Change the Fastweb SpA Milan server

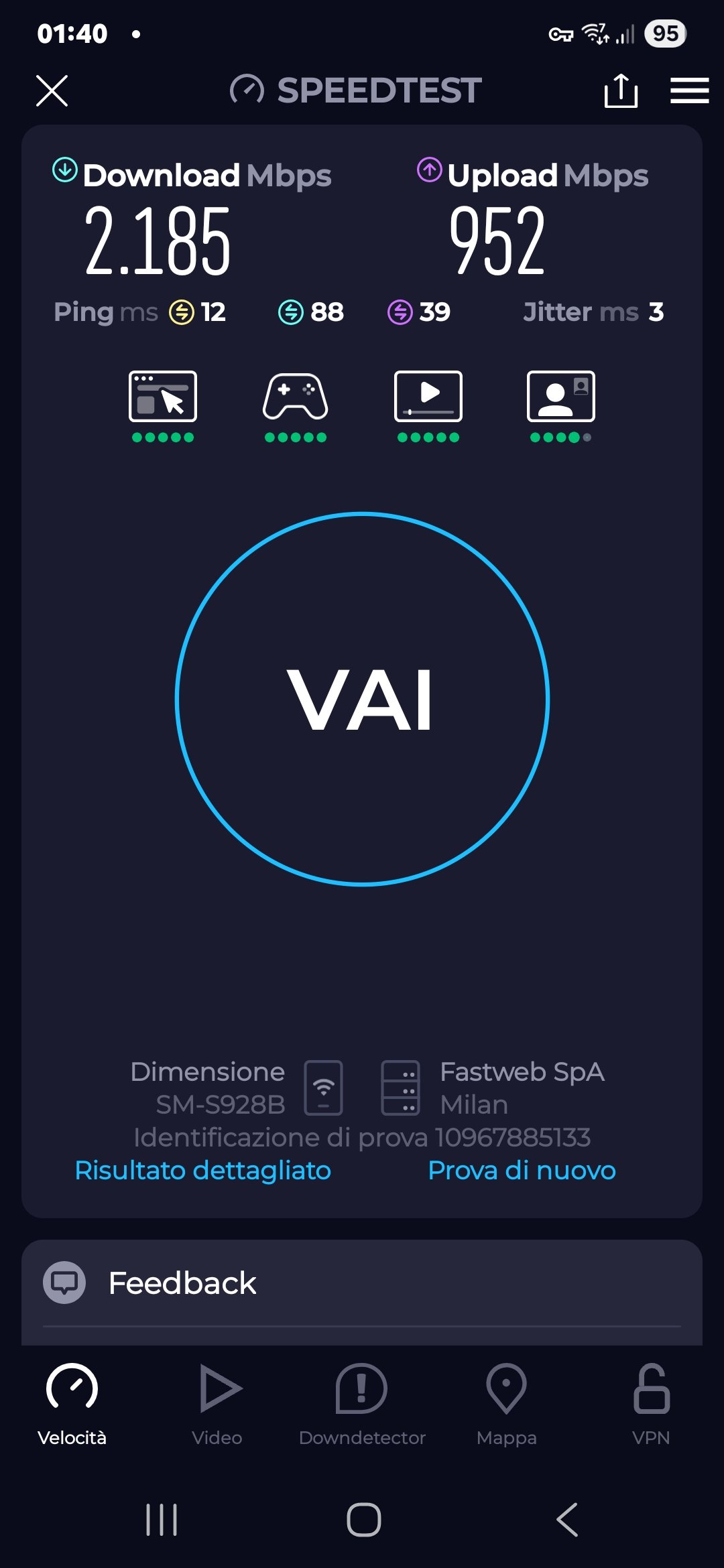click(x=493, y=1088)
